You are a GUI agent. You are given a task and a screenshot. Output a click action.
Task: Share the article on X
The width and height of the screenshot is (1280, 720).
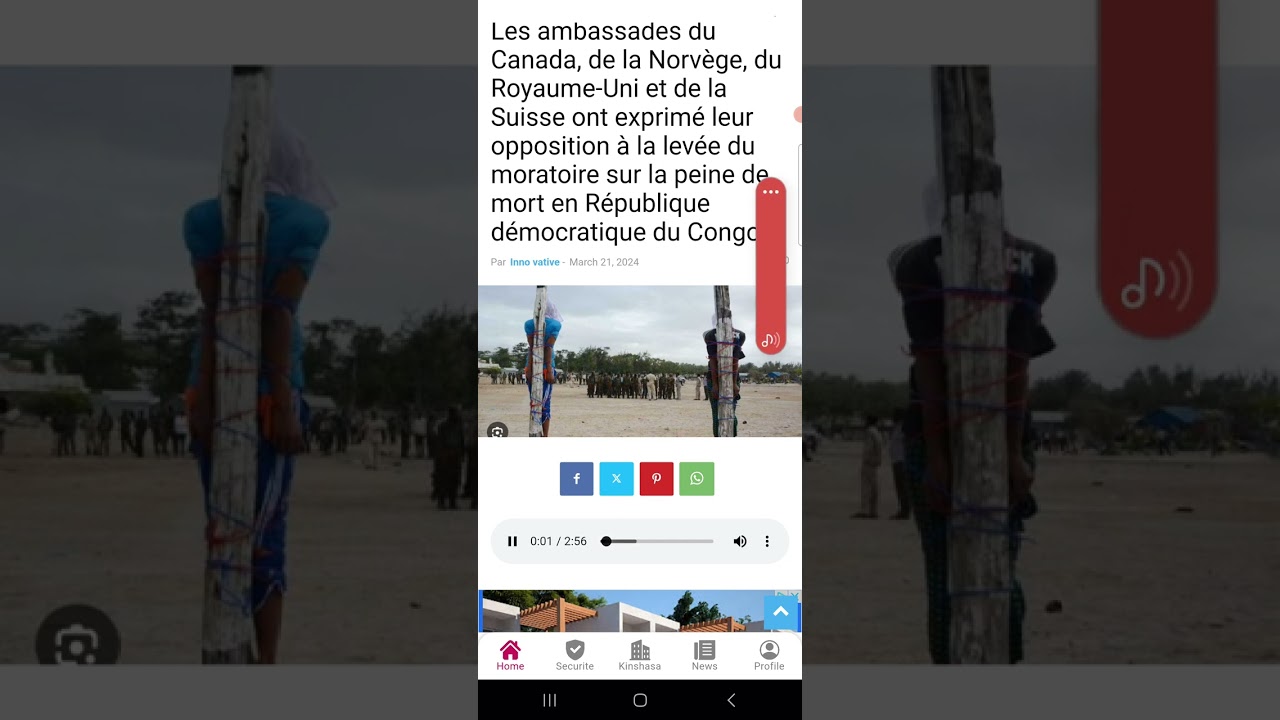pyautogui.click(x=616, y=479)
